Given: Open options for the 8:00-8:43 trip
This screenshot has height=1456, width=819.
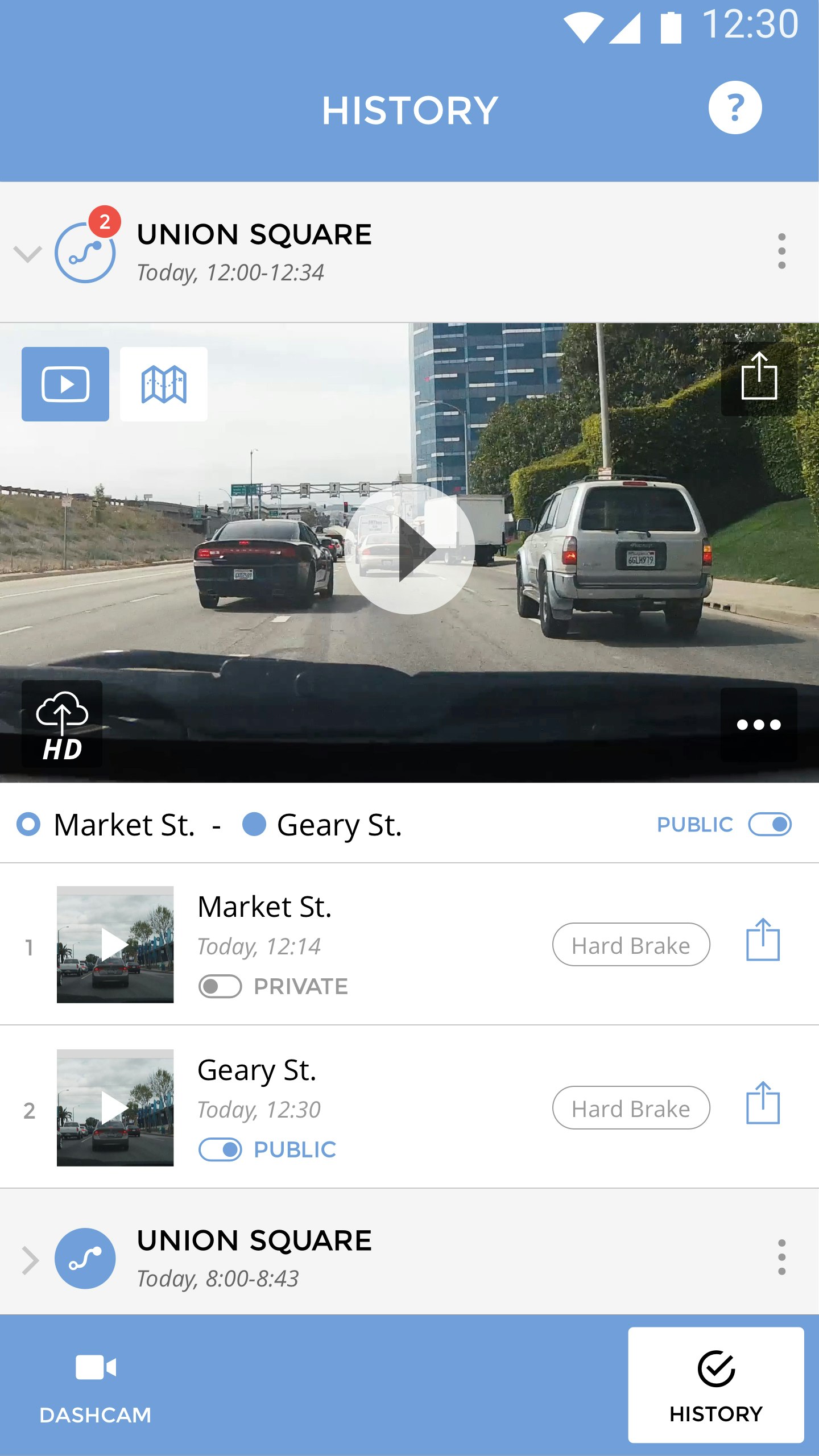Looking at the screenshot, I should [x=782, y=1258].
